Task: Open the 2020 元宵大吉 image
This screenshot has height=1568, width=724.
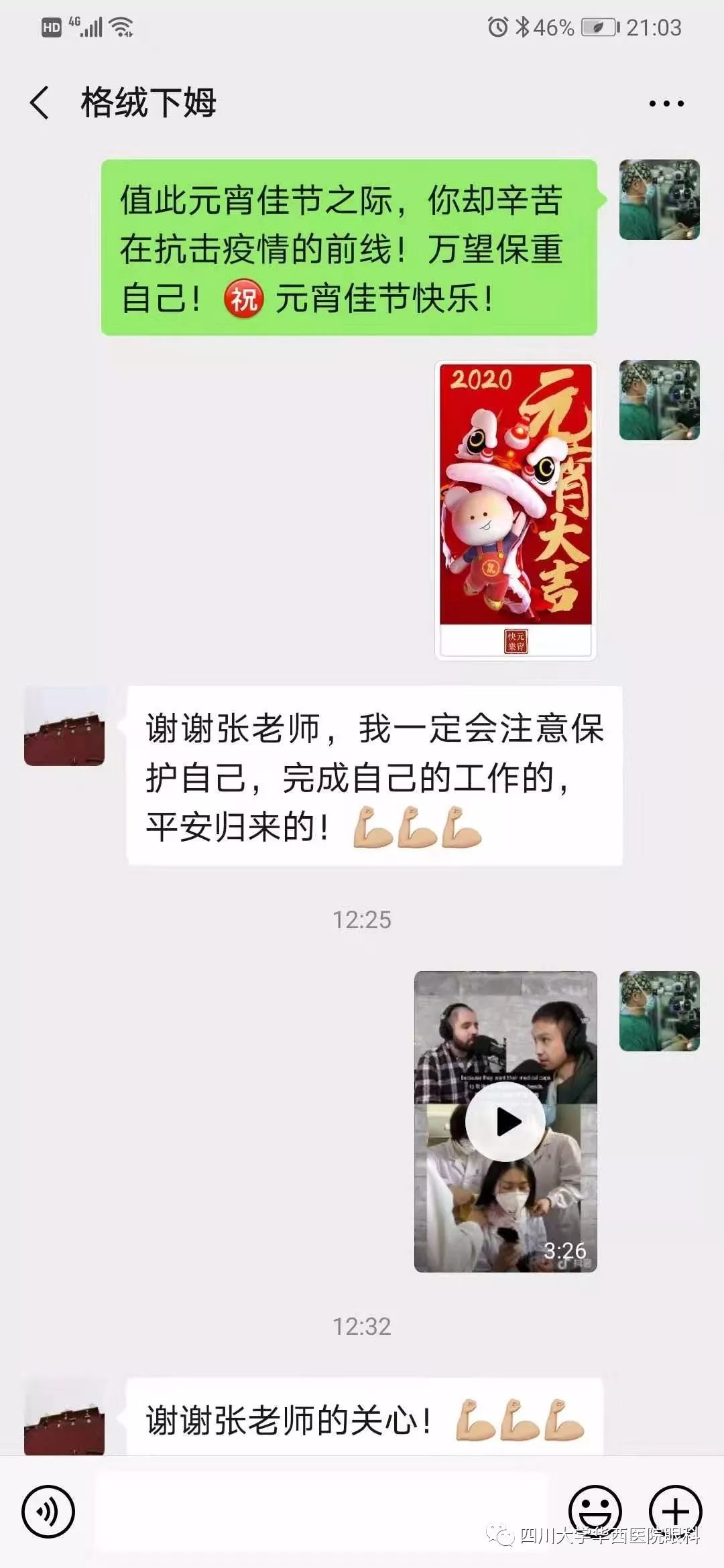Action: click(x=516, y=509)
